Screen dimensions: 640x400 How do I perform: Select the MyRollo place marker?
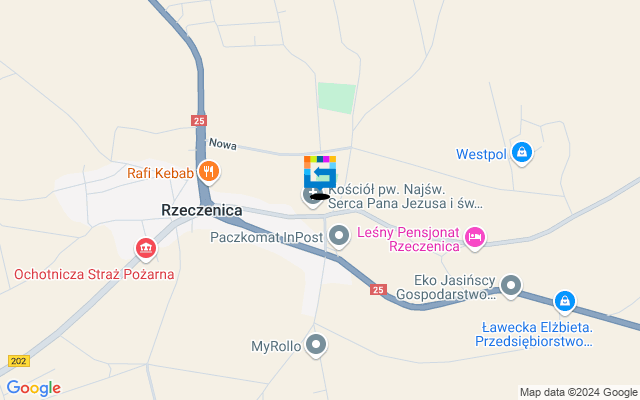point(317,347)
